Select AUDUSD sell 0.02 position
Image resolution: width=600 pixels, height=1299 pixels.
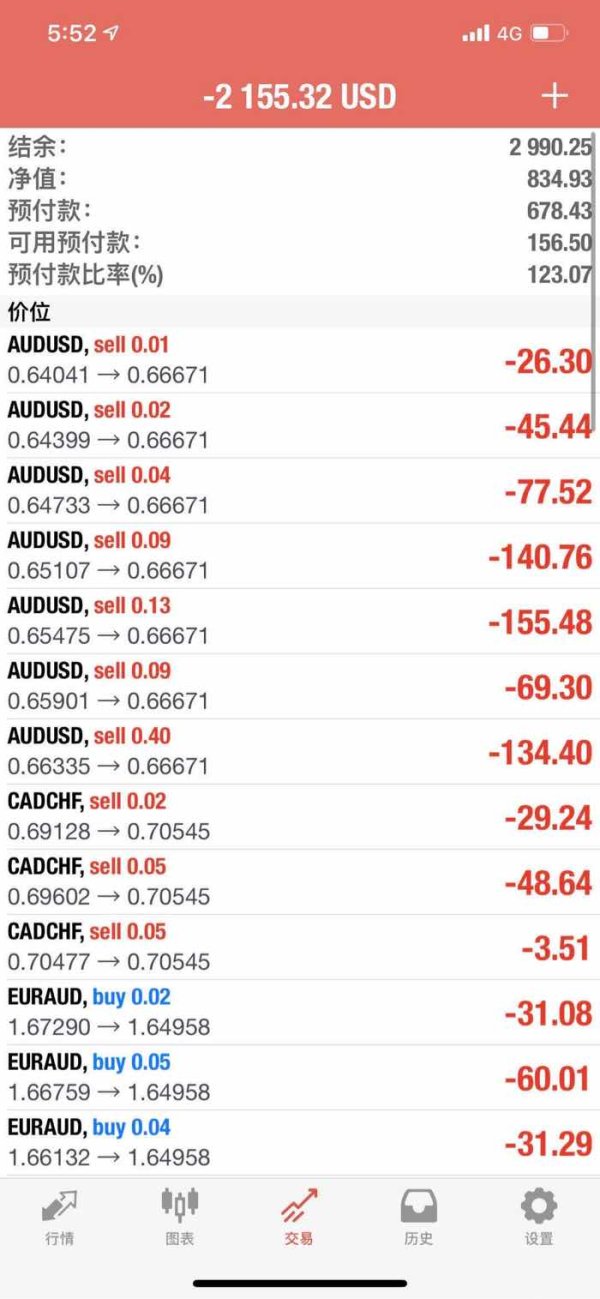click(x=300, y=426)
